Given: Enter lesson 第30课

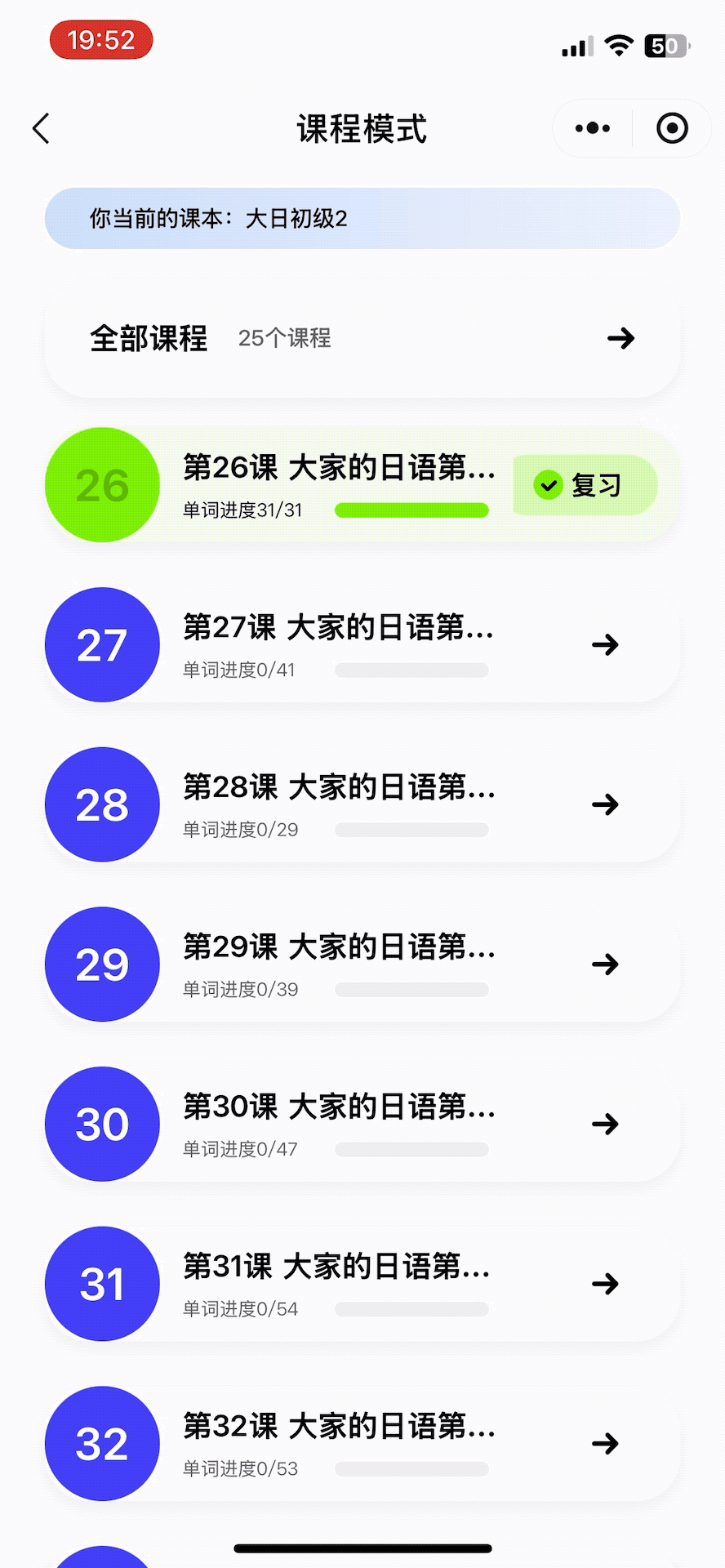Looking at the screenshot, I should coord(362,1125).
